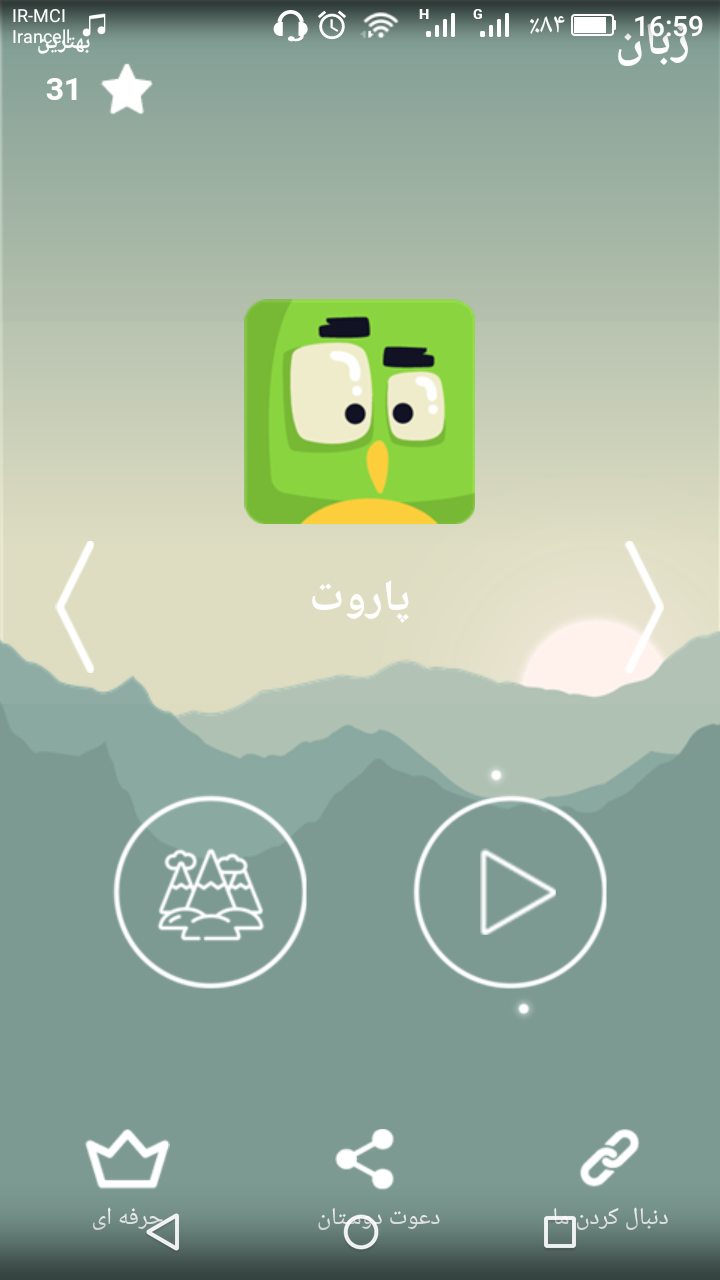
Task: Select the green parrot character پاروت
Action: [x=360, y=412]
